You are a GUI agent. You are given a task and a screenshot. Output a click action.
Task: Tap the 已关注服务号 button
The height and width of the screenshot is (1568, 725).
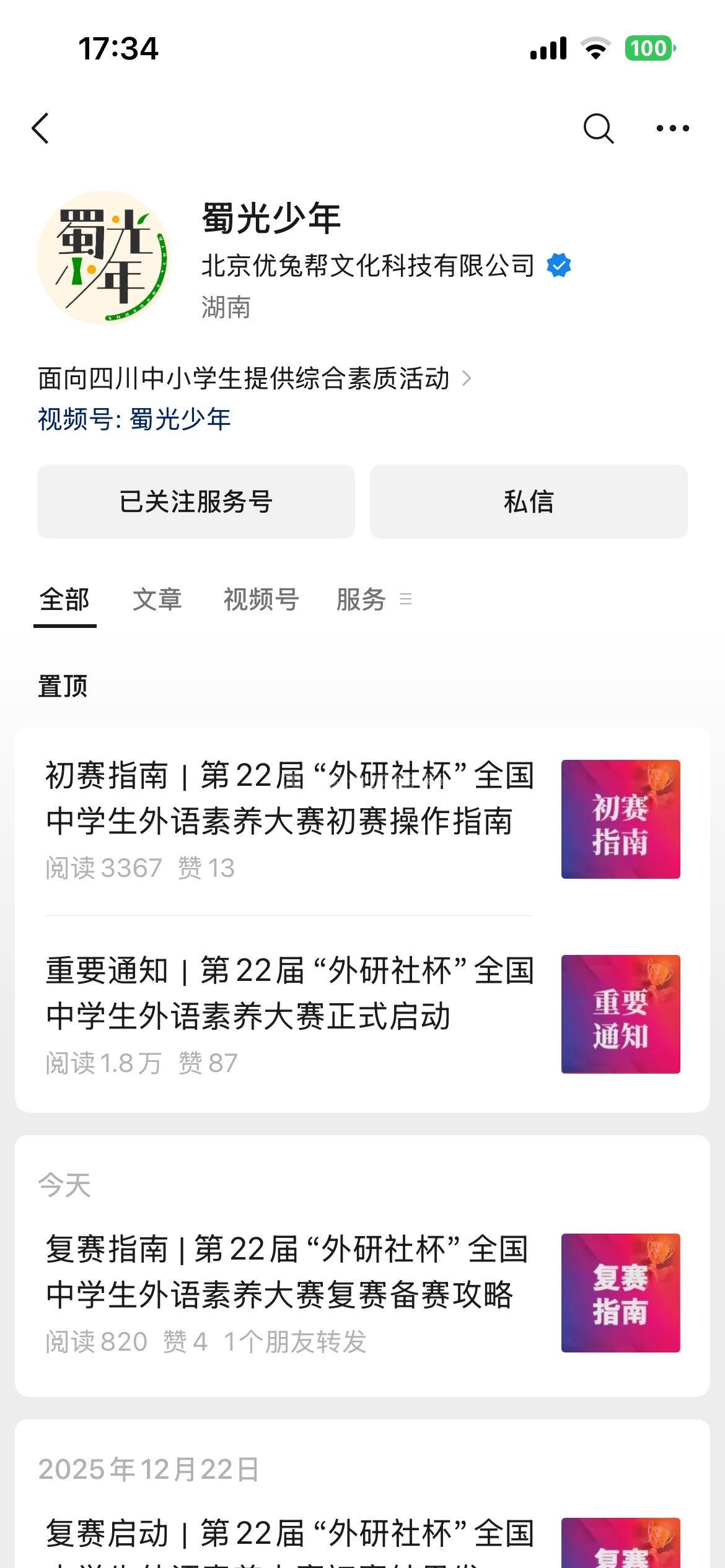point(196,502)
